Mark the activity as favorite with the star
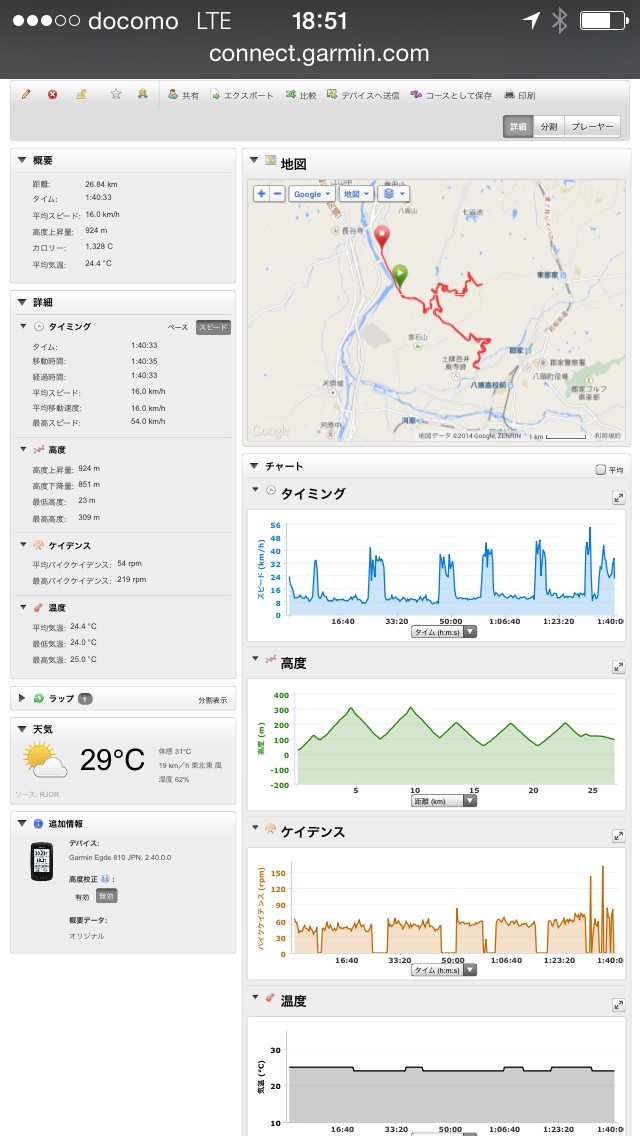The height and width of the screenshot is (1136, 640). pyautogui.click(x=116, y=94)
